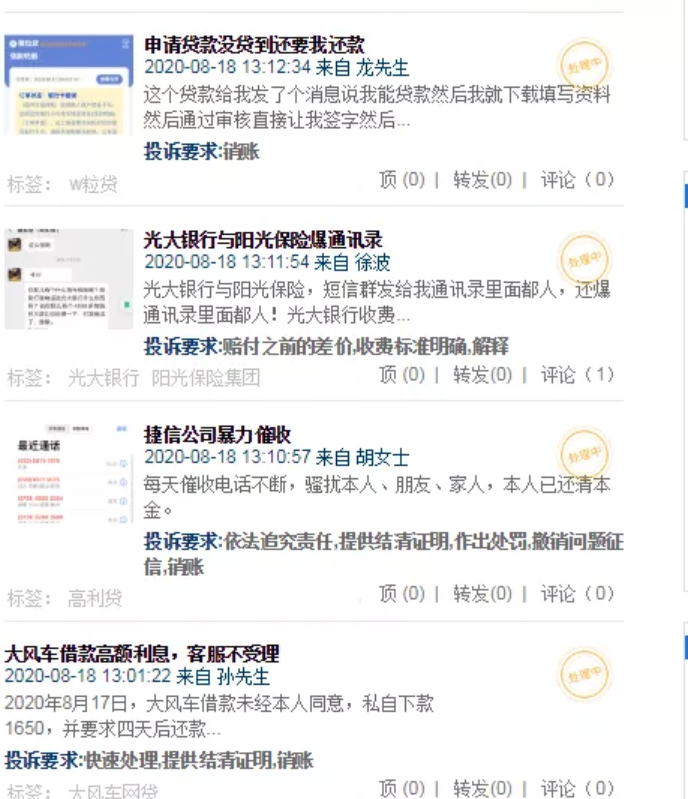This screenshot has height=799, width=688.
Task: Open 评论 comments on 徐波's complaint
Action: (x=576, y=375)
